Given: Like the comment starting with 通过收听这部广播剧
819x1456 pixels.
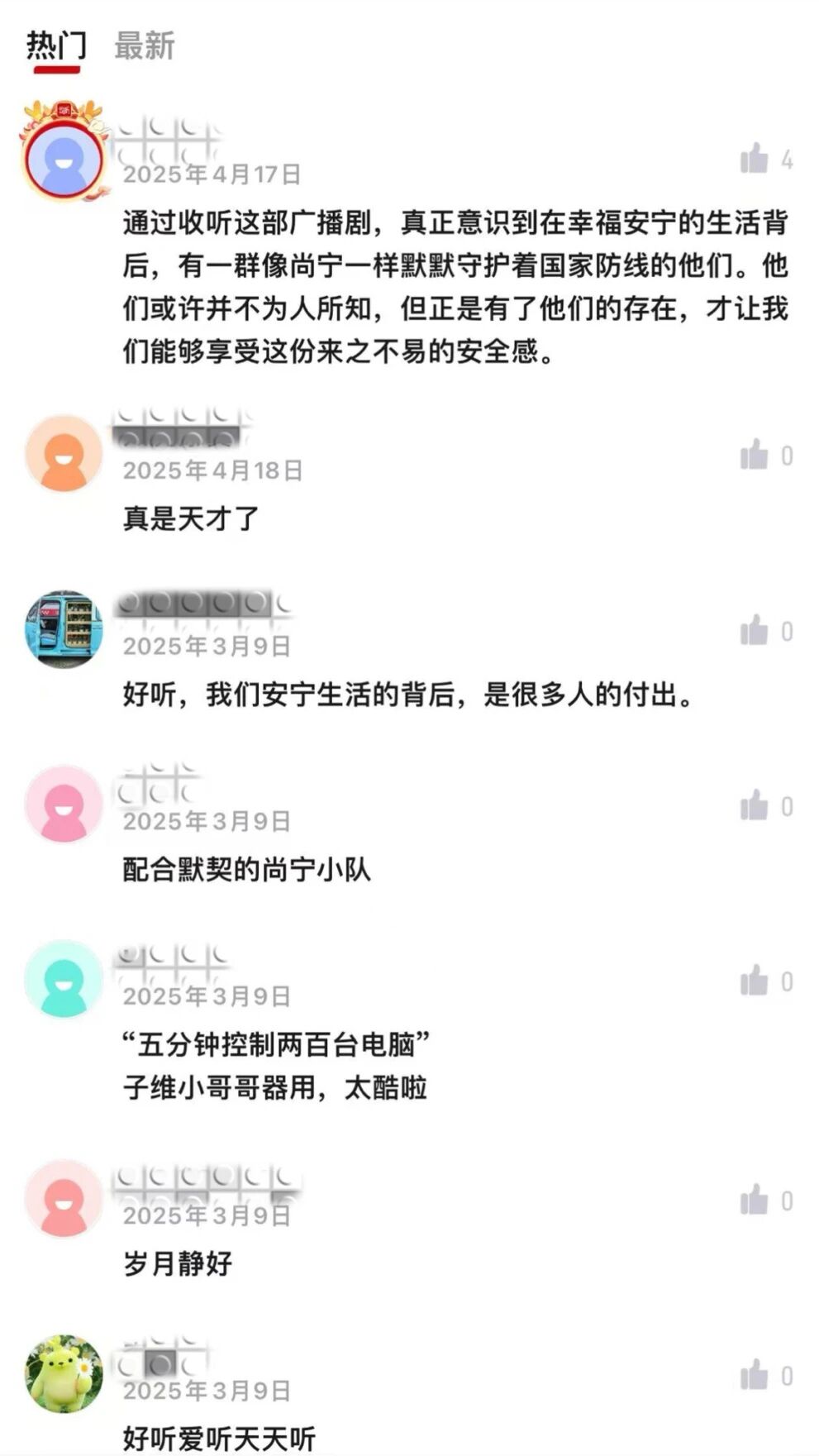Looking at the screenshot, I should pyautogui.click(x=754, y=159).
